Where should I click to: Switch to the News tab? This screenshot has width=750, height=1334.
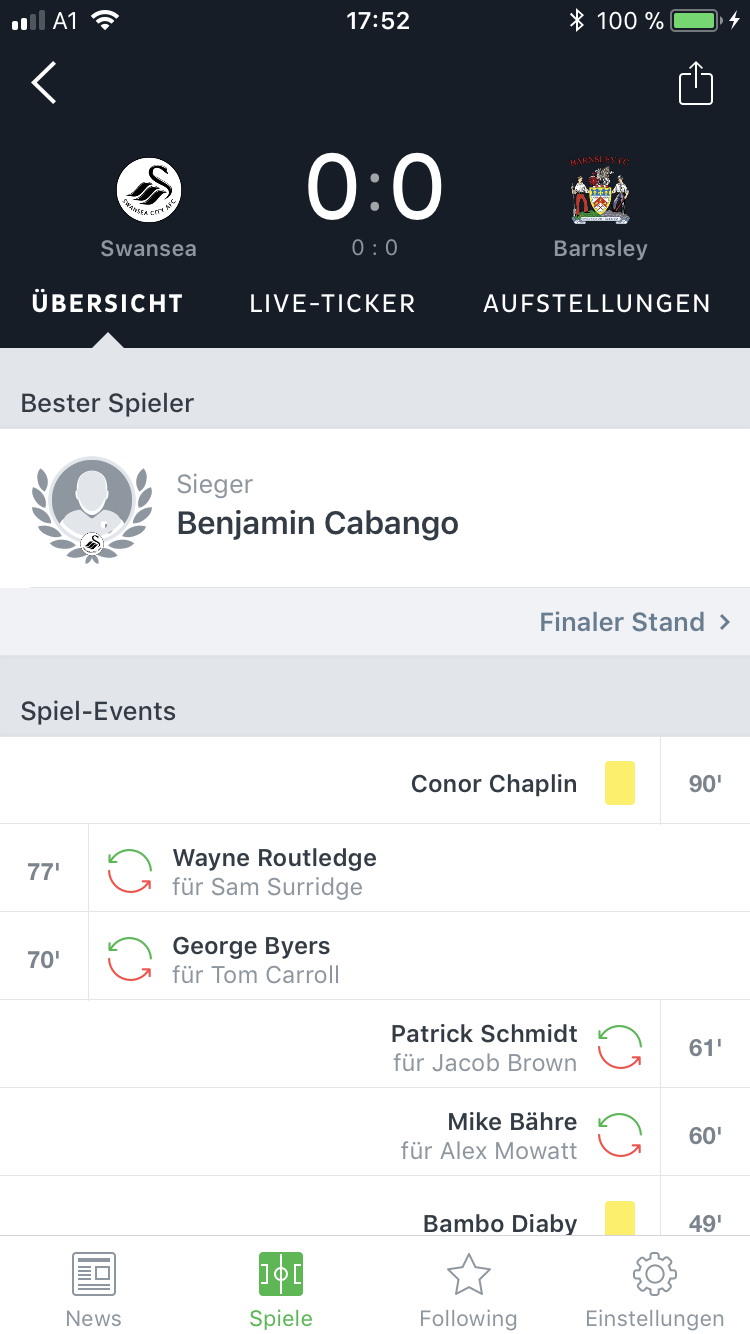point(94,1288)
